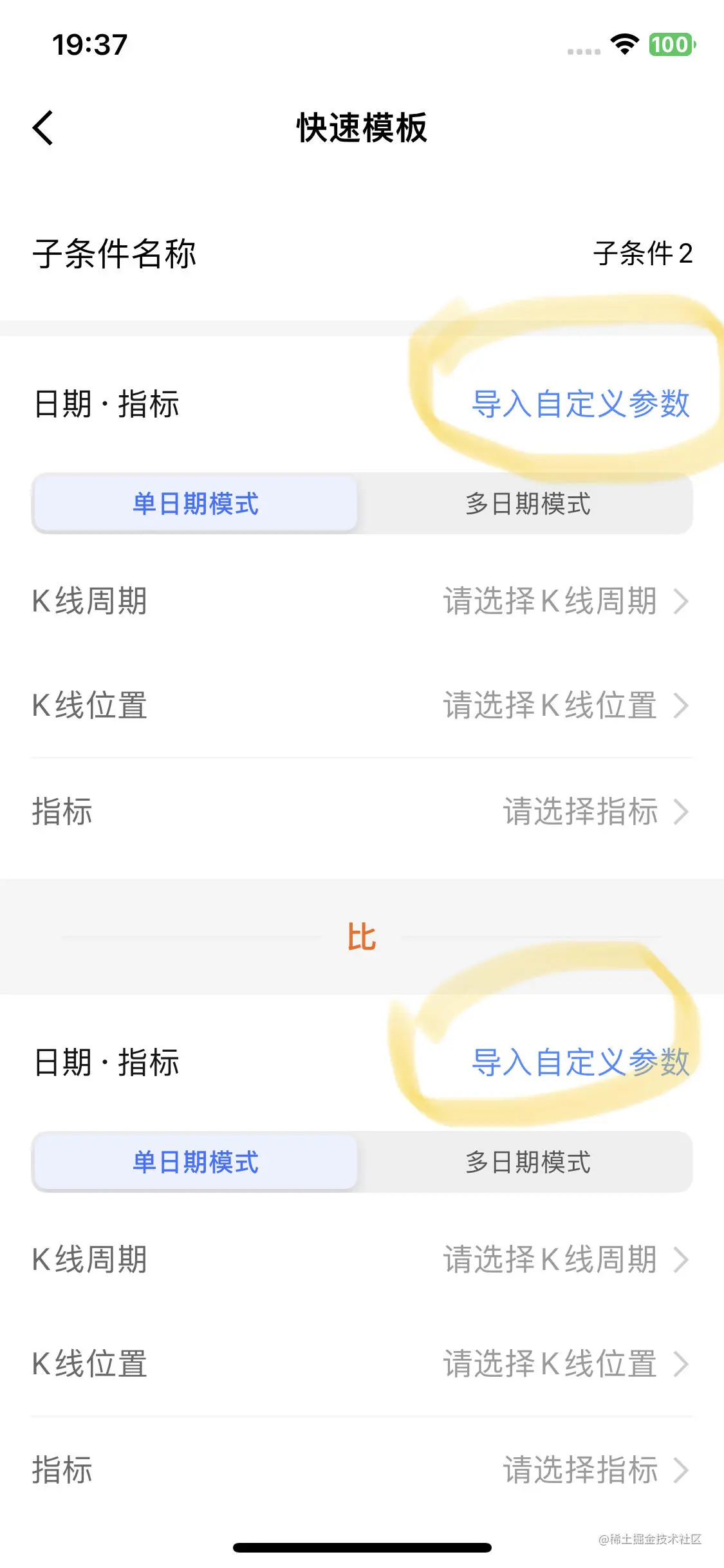Screen dimensions: 724x1568
Task: Open the K线位置 picker in the section before 比
Action: coord(565,705)
